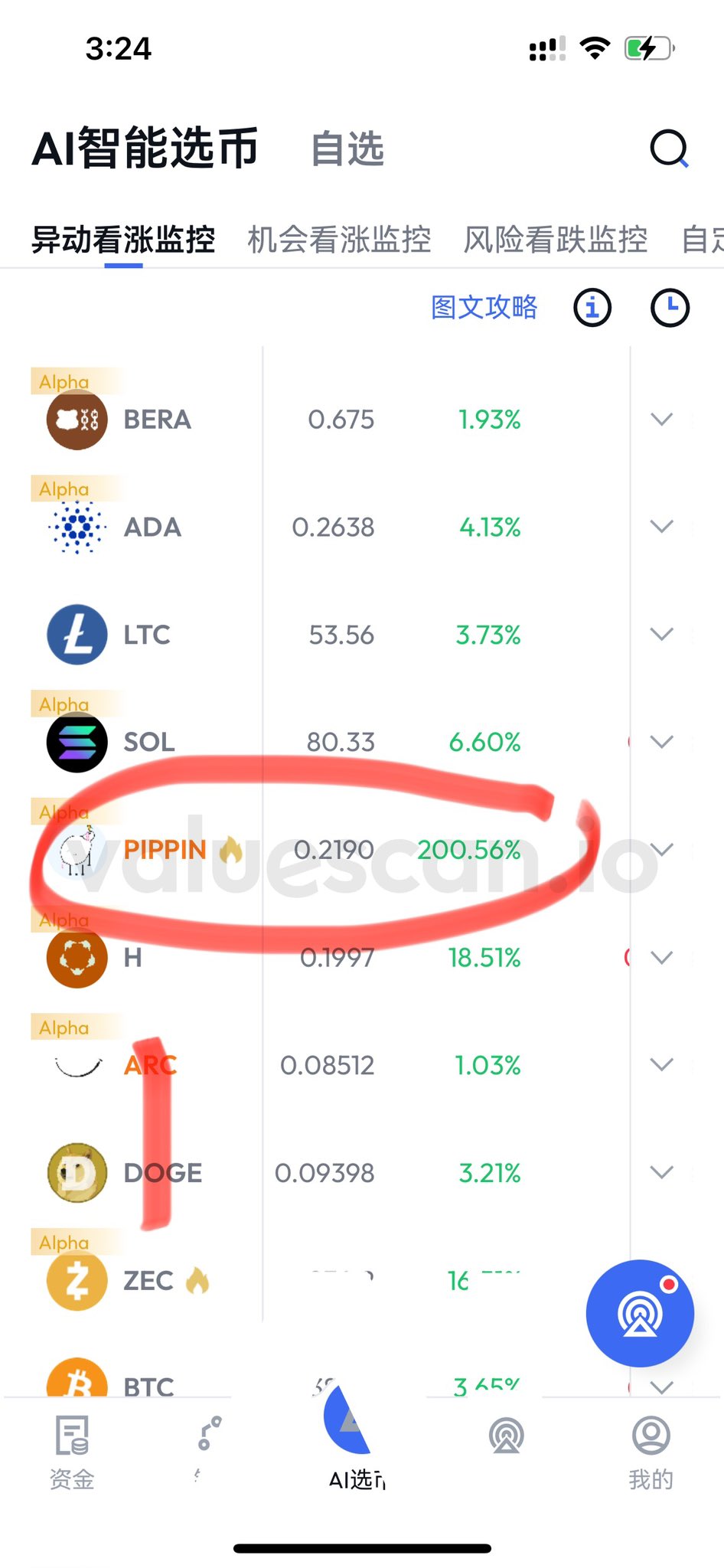Open the ARC coin row

point(150,1065)
